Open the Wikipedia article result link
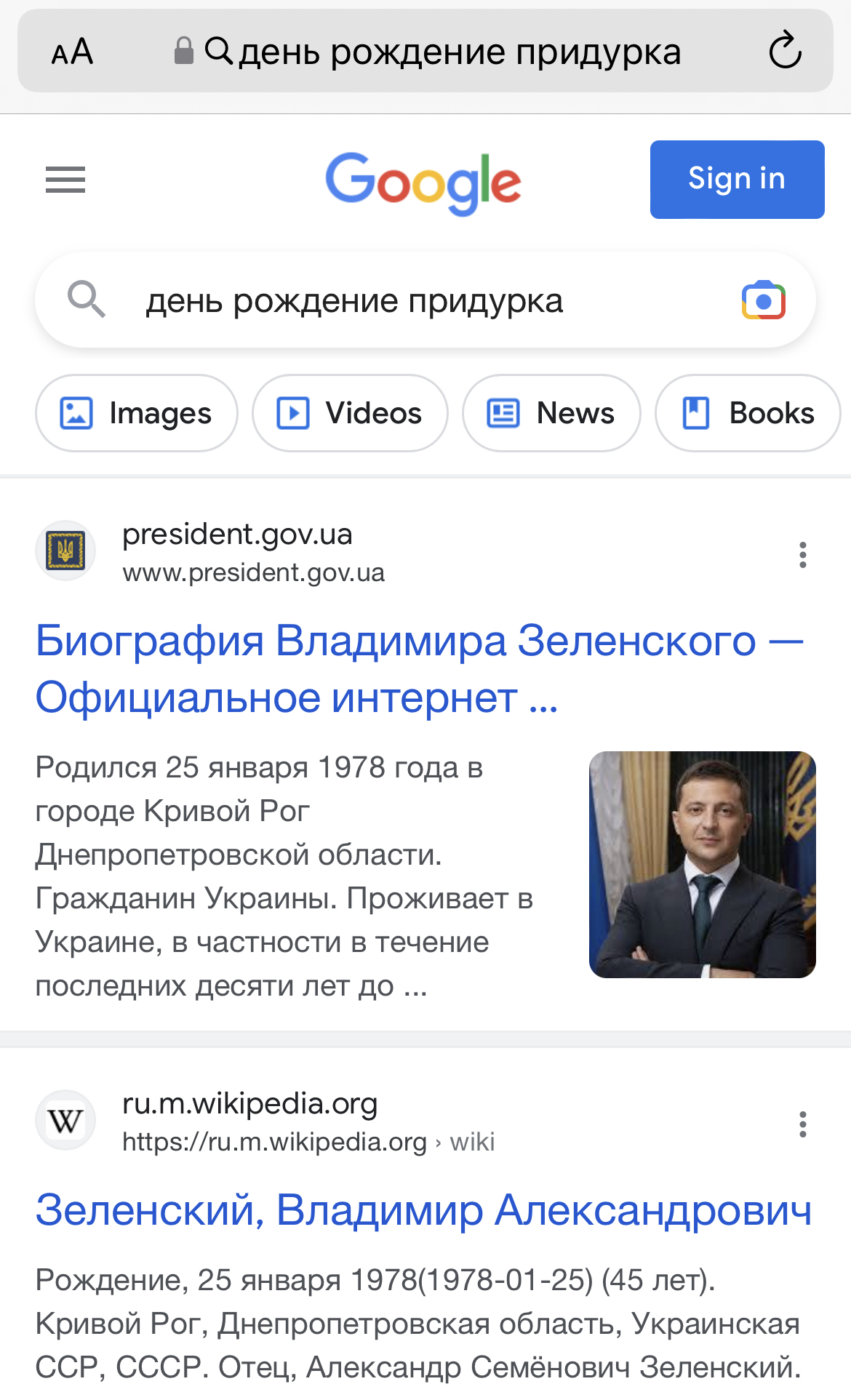 point(423,1210)
